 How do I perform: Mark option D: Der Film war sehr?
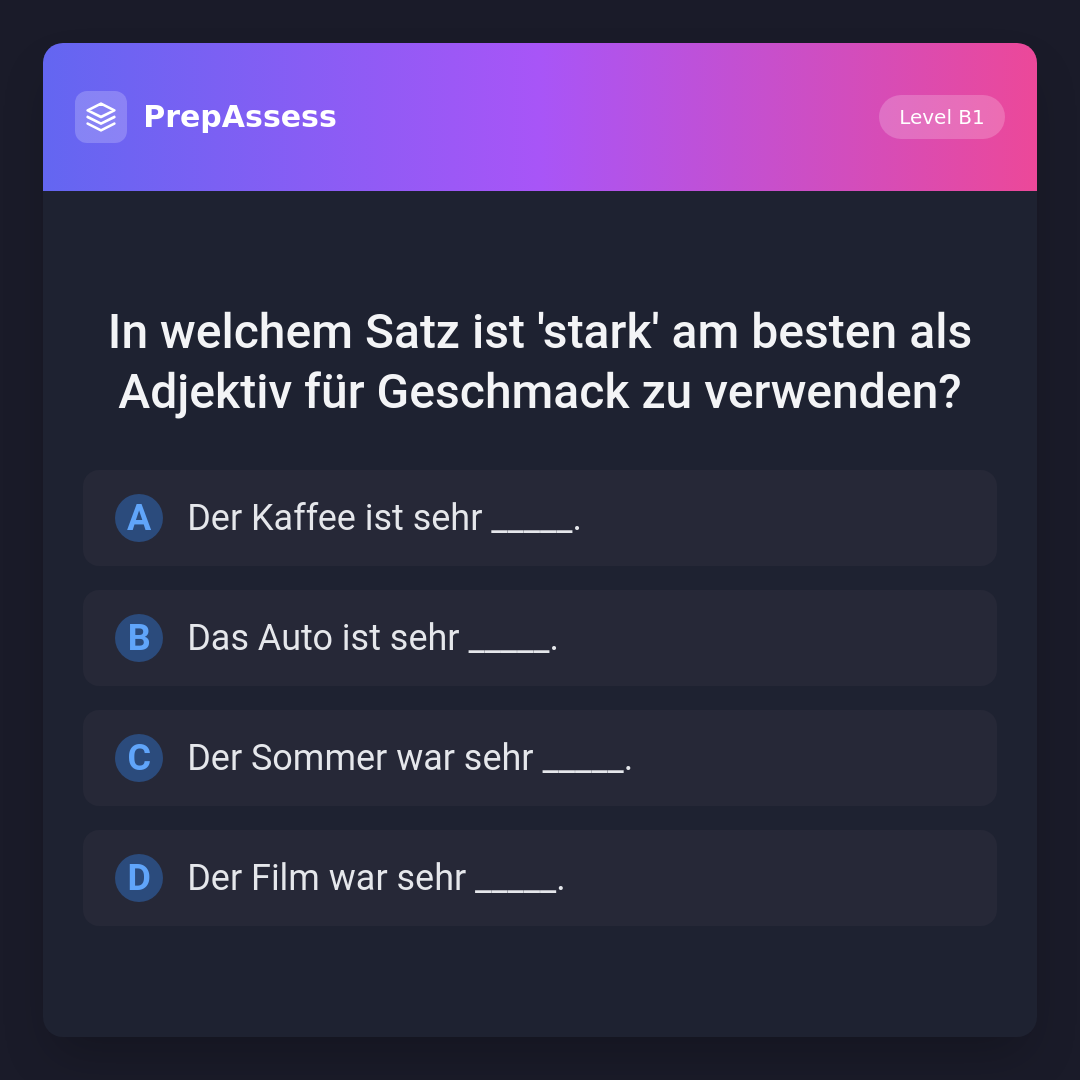[540, 878]
